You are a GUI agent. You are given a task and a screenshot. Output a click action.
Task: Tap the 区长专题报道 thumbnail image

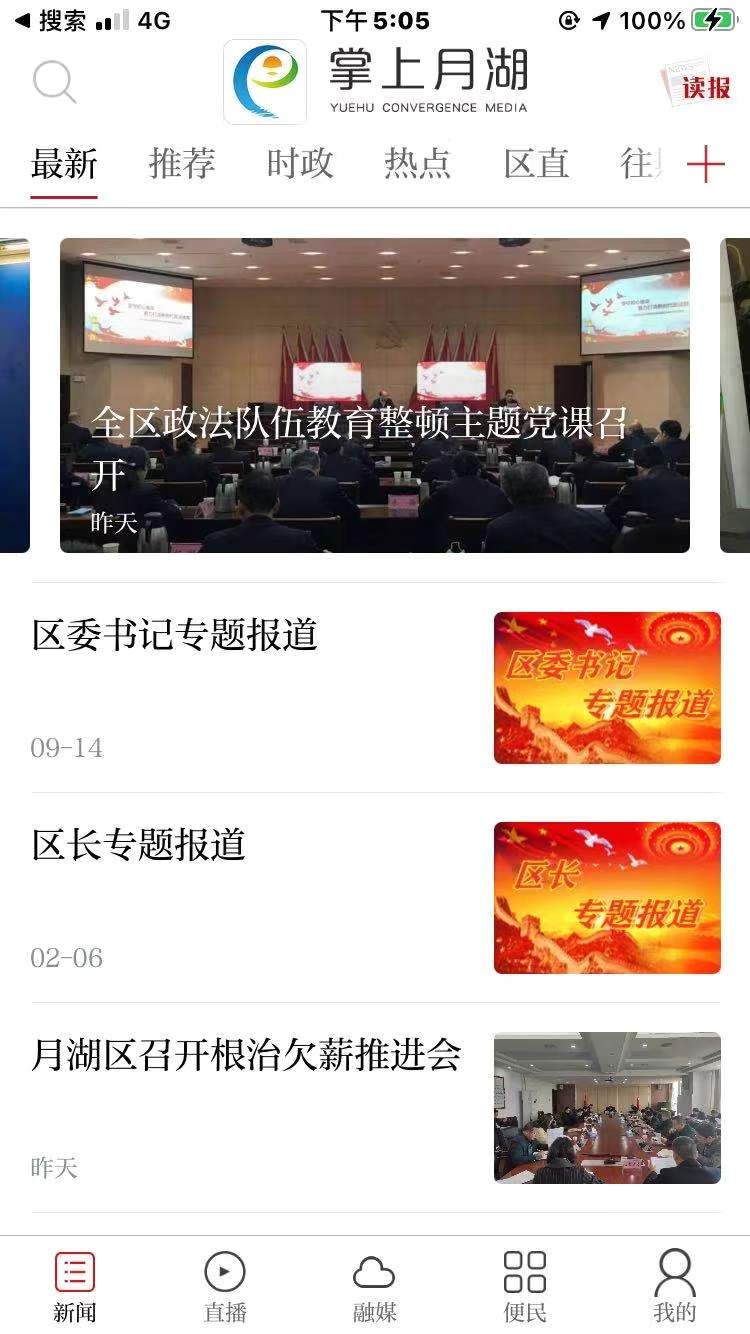pyautogui.click(x=606, y=897)
